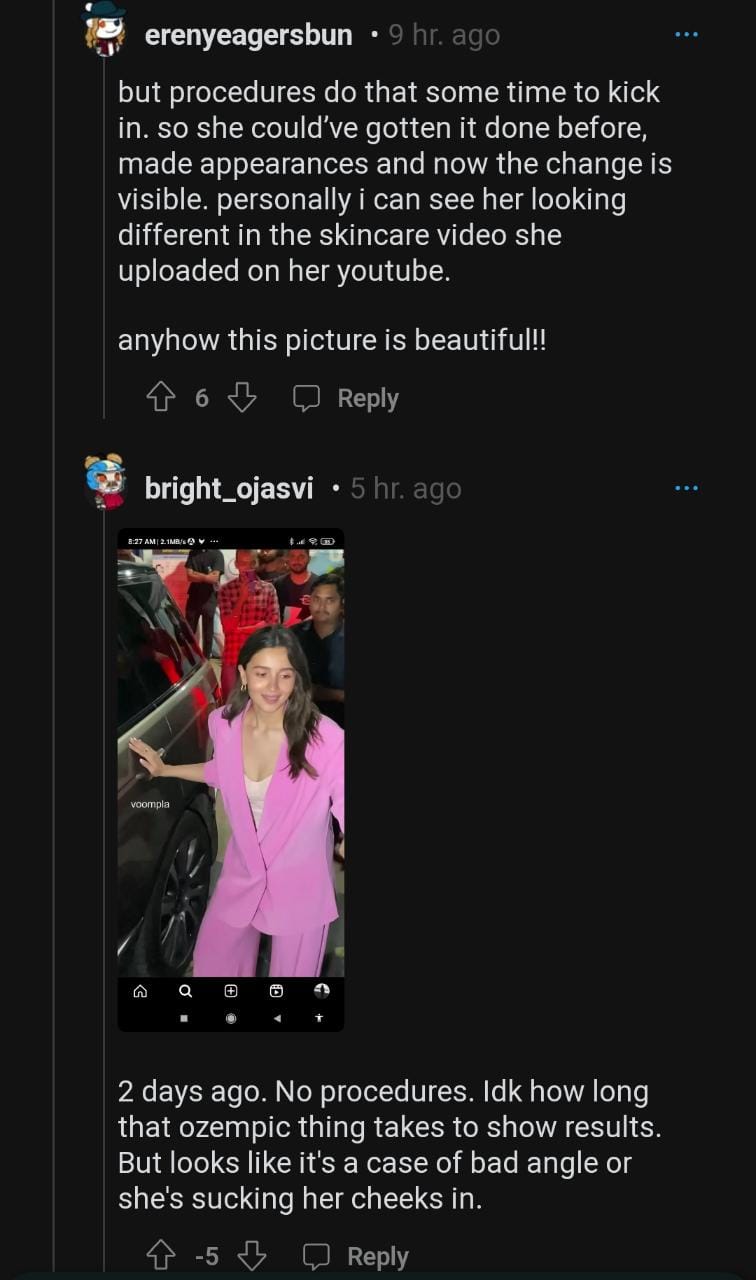
Task: Open erenyeagersbun's profile
Action: [248, 35]
